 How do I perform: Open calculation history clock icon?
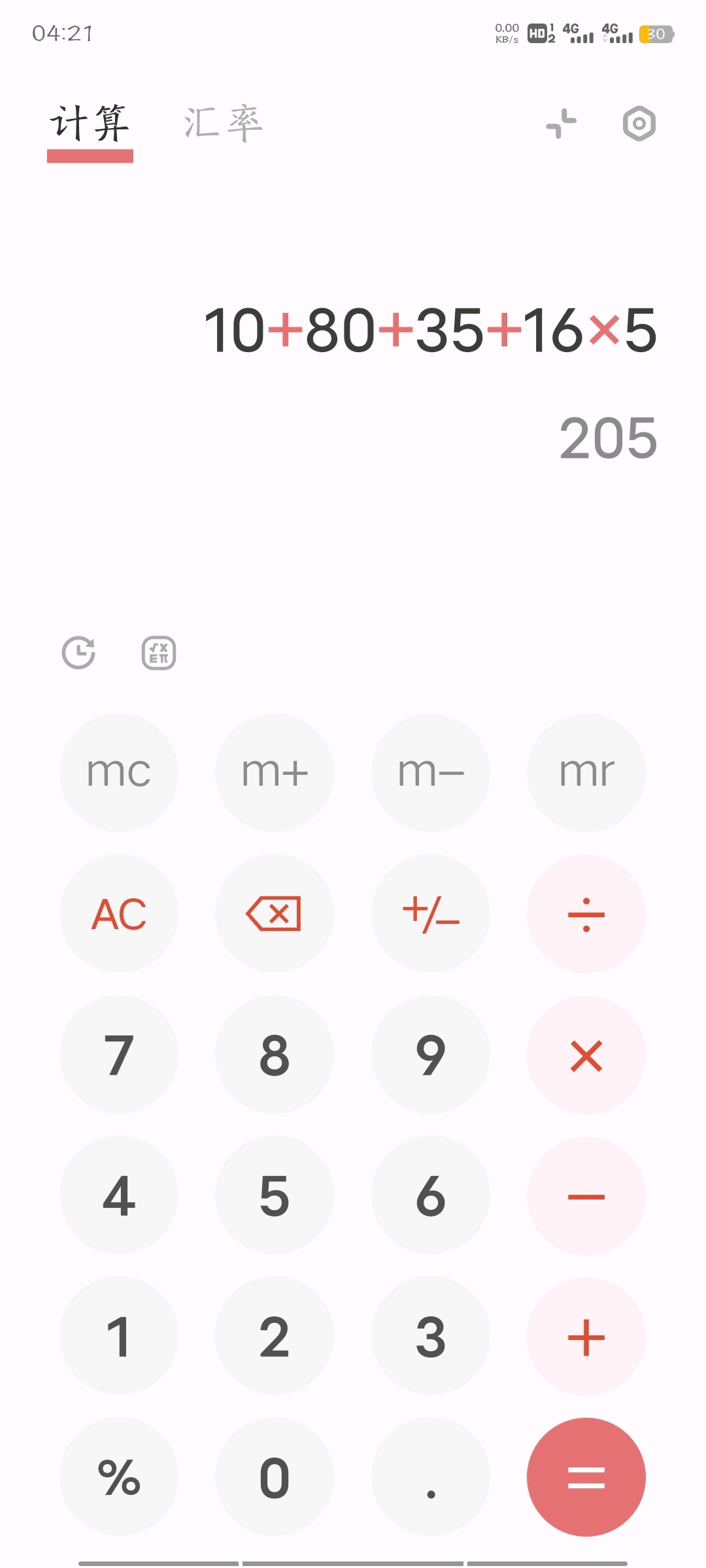coord(78,653)
